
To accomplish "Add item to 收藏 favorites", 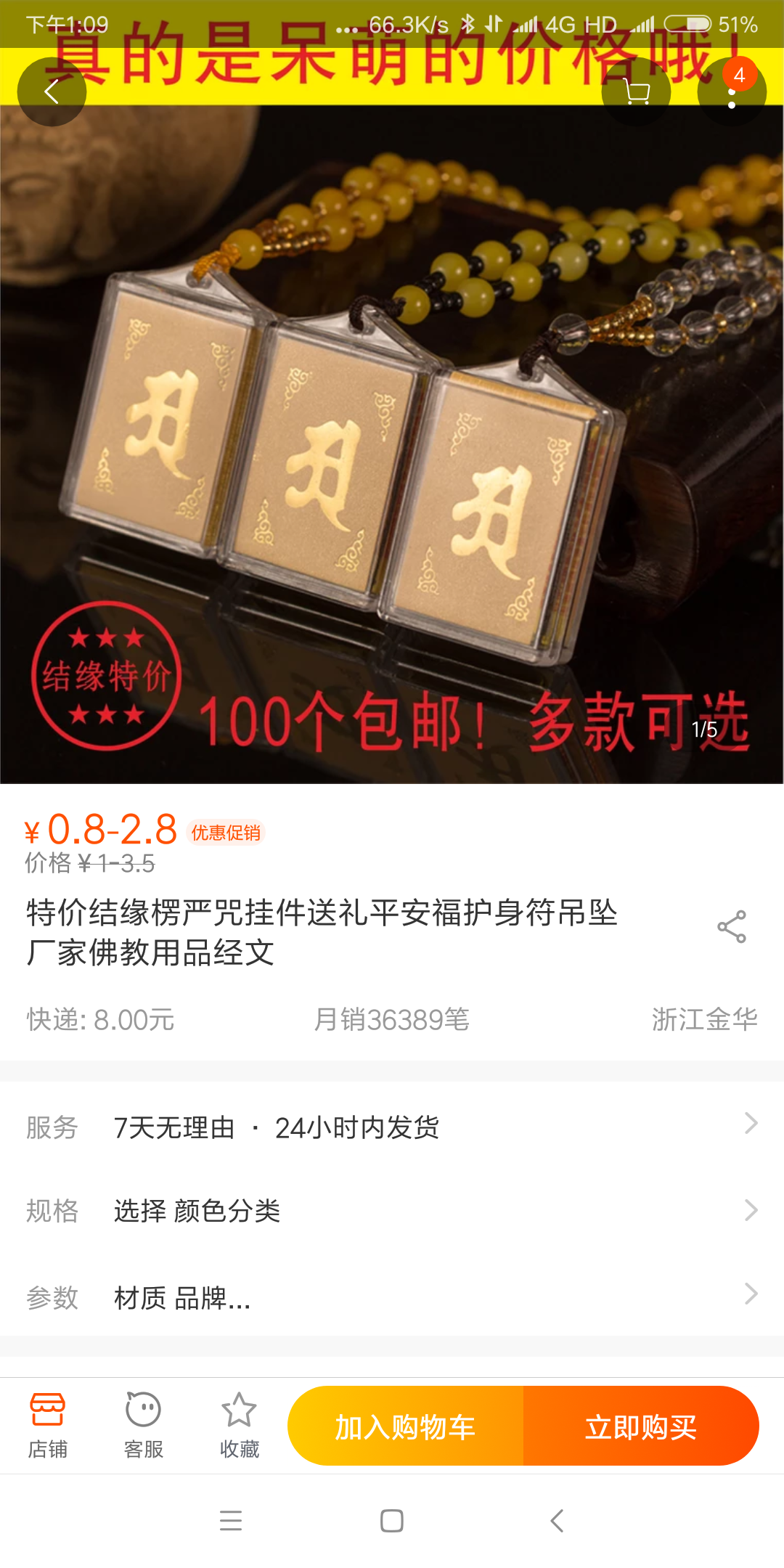I will point(240,1426).
